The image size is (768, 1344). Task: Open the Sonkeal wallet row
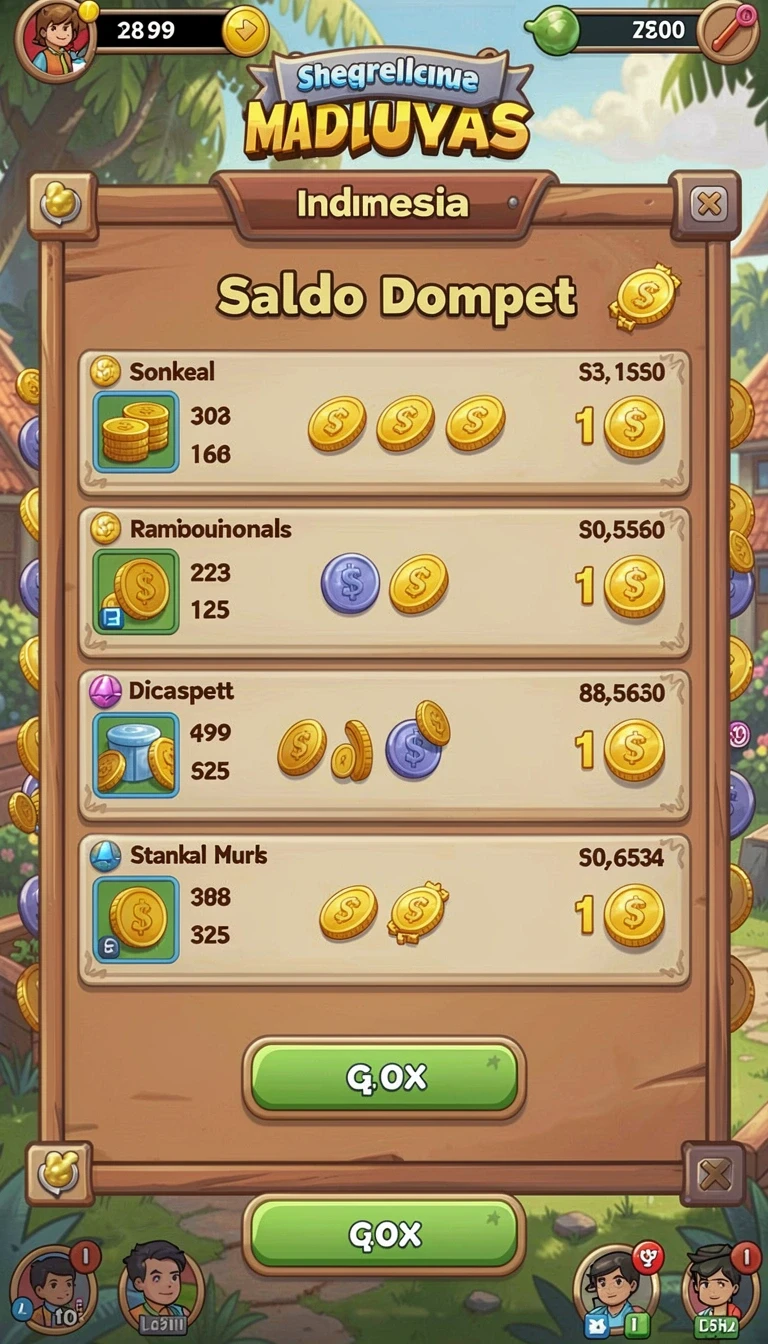click(x=385, y=422)
